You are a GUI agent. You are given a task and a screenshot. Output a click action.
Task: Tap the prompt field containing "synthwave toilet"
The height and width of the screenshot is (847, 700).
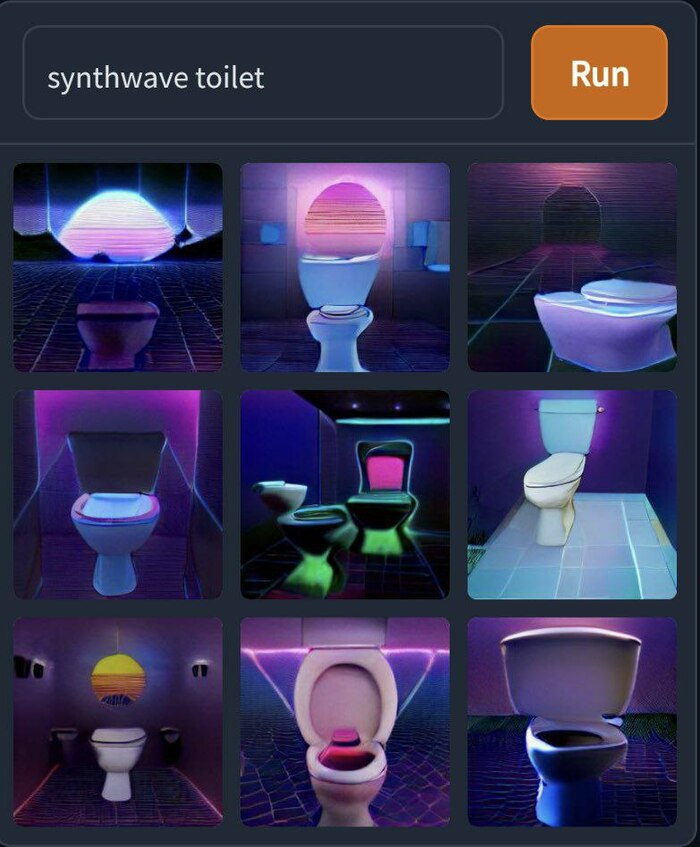(262, 73)
